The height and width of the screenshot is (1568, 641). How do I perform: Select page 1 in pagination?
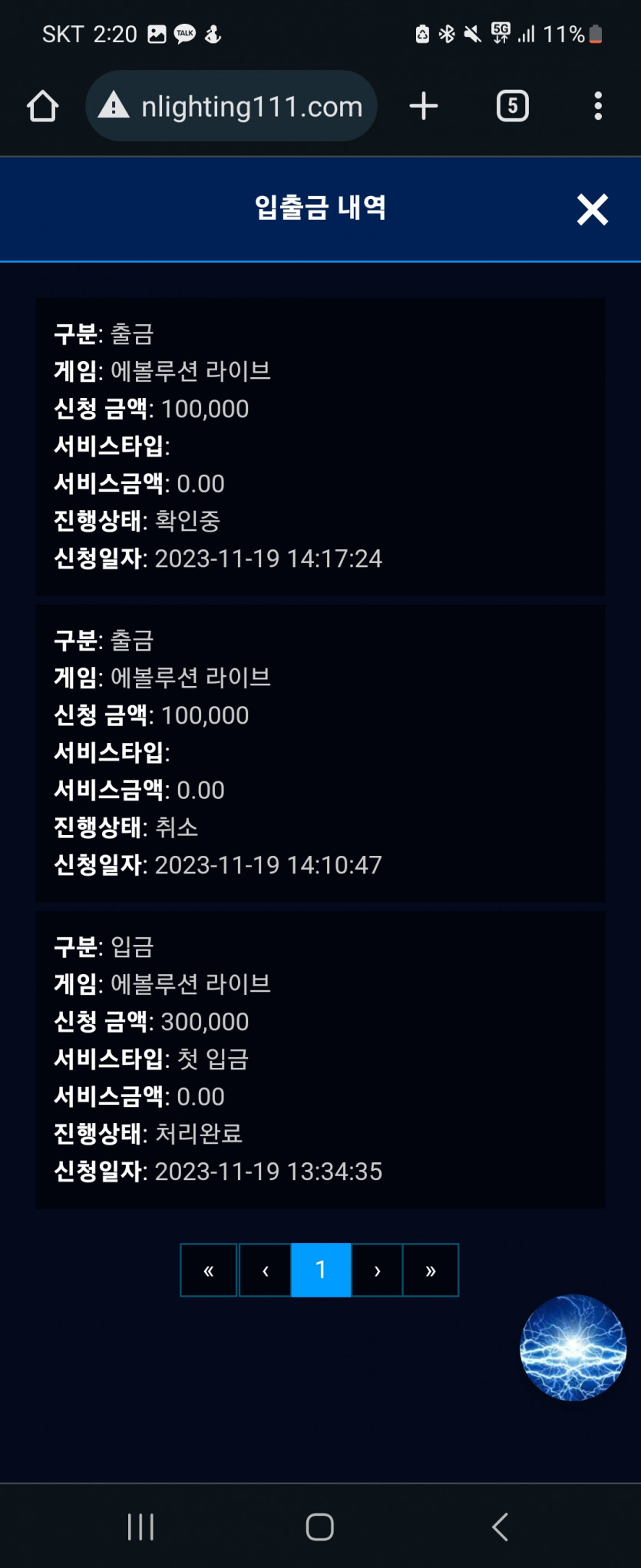pyautogui.click(x=321, y=1270)
